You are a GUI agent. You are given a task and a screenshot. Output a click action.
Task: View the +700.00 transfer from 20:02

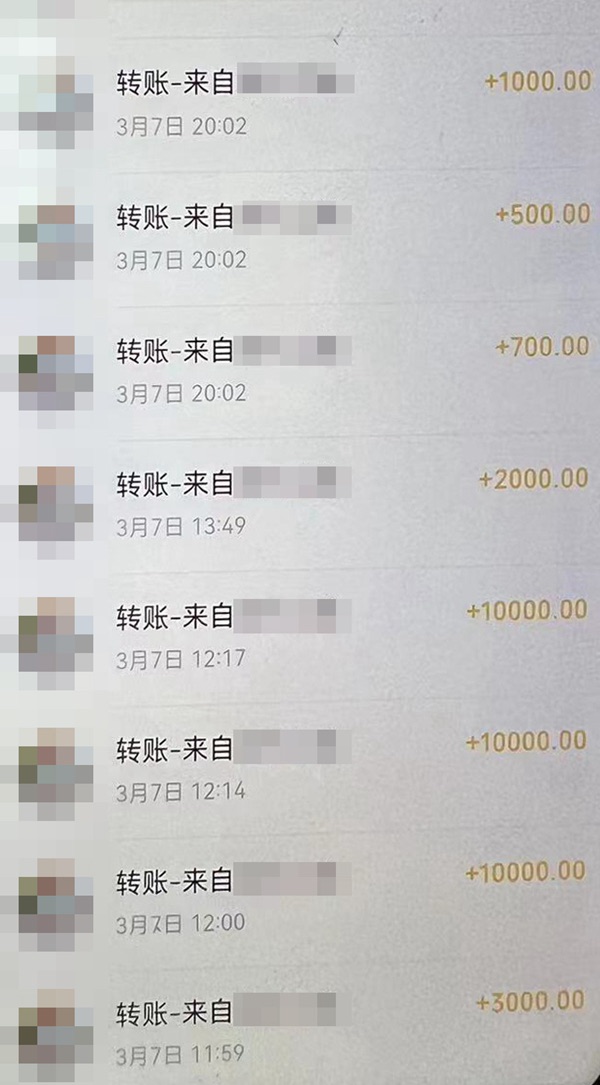click(x=300, y=367)
